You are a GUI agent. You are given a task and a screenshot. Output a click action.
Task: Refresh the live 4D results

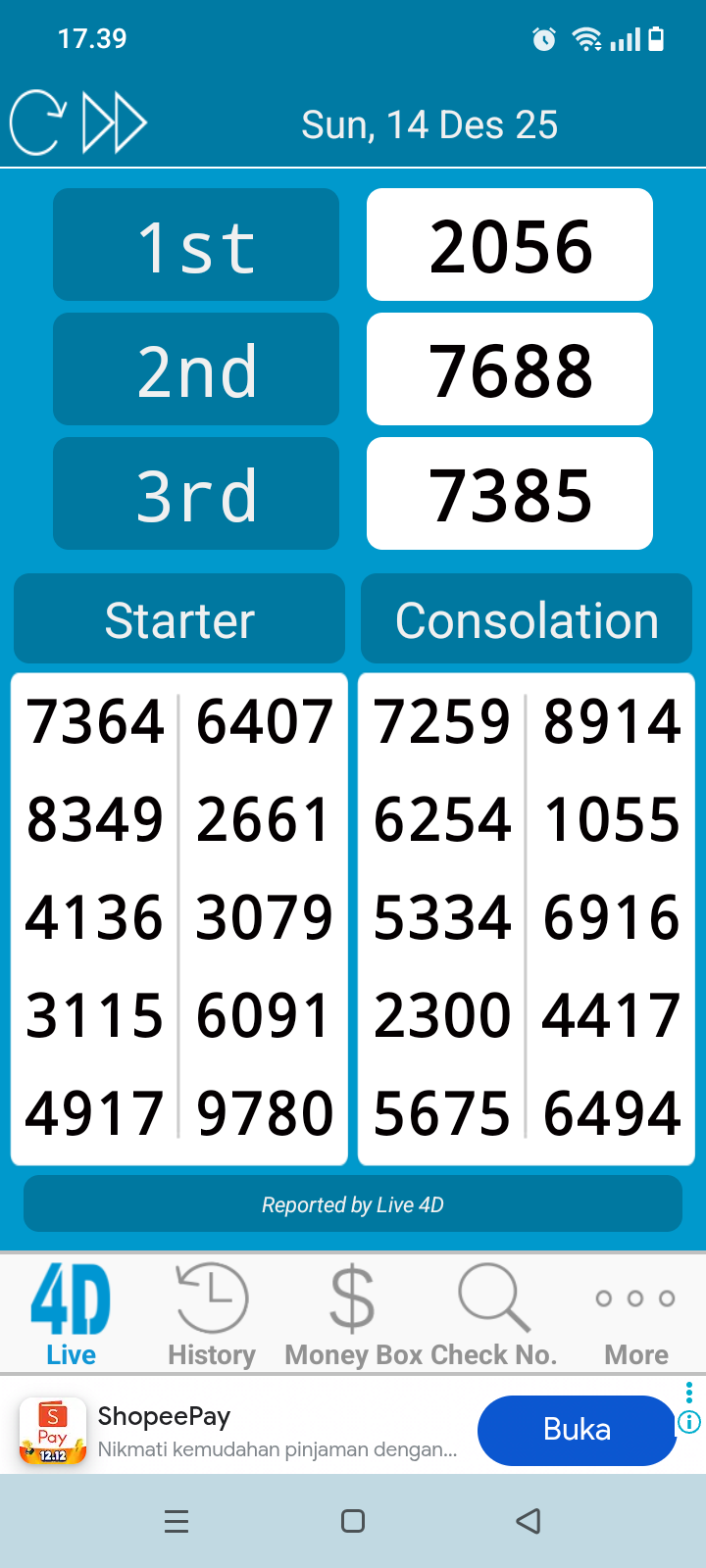pyautogui.click(x=37, y=123)
